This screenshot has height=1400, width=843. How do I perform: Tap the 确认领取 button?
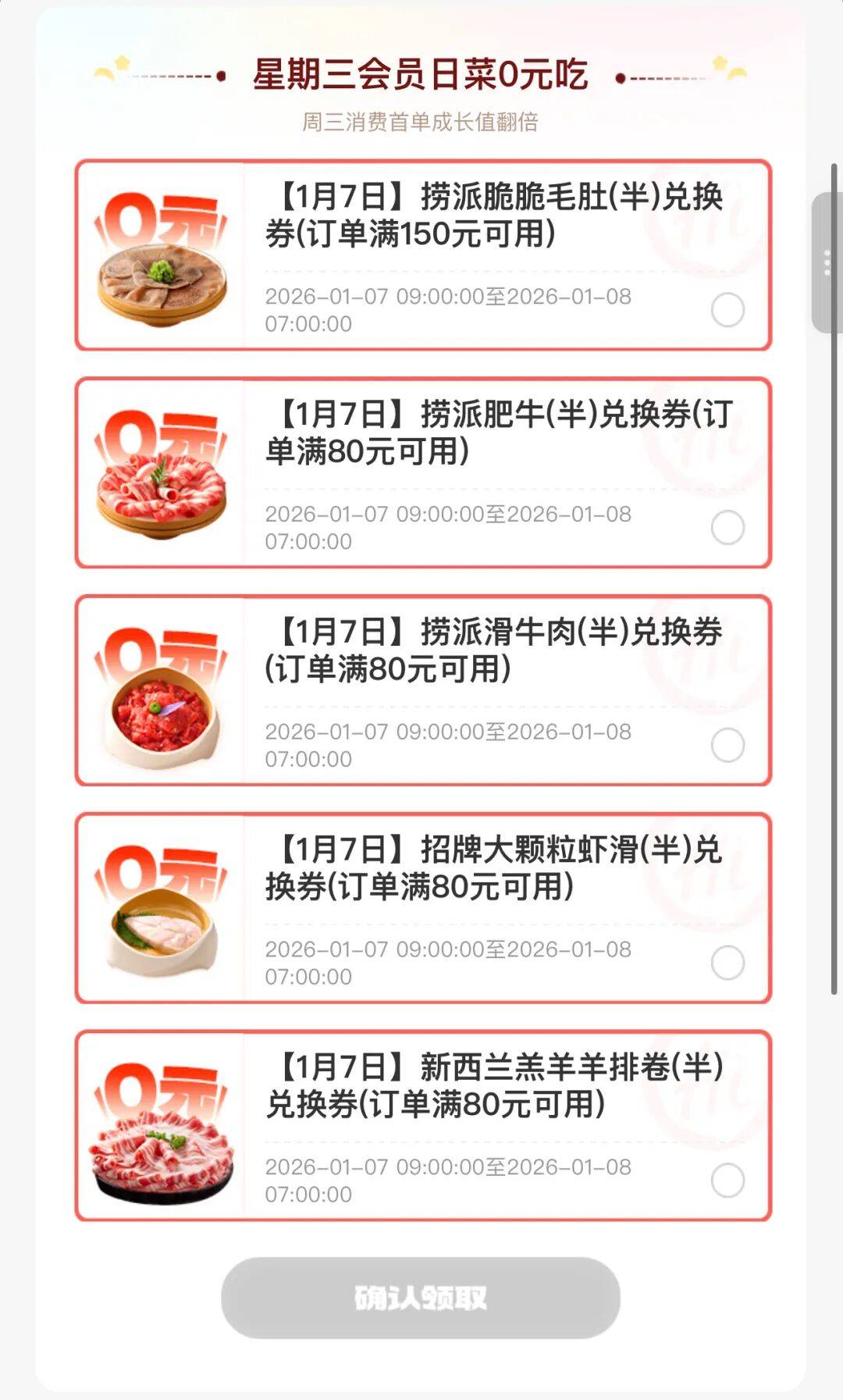(x=421, y=1298)
